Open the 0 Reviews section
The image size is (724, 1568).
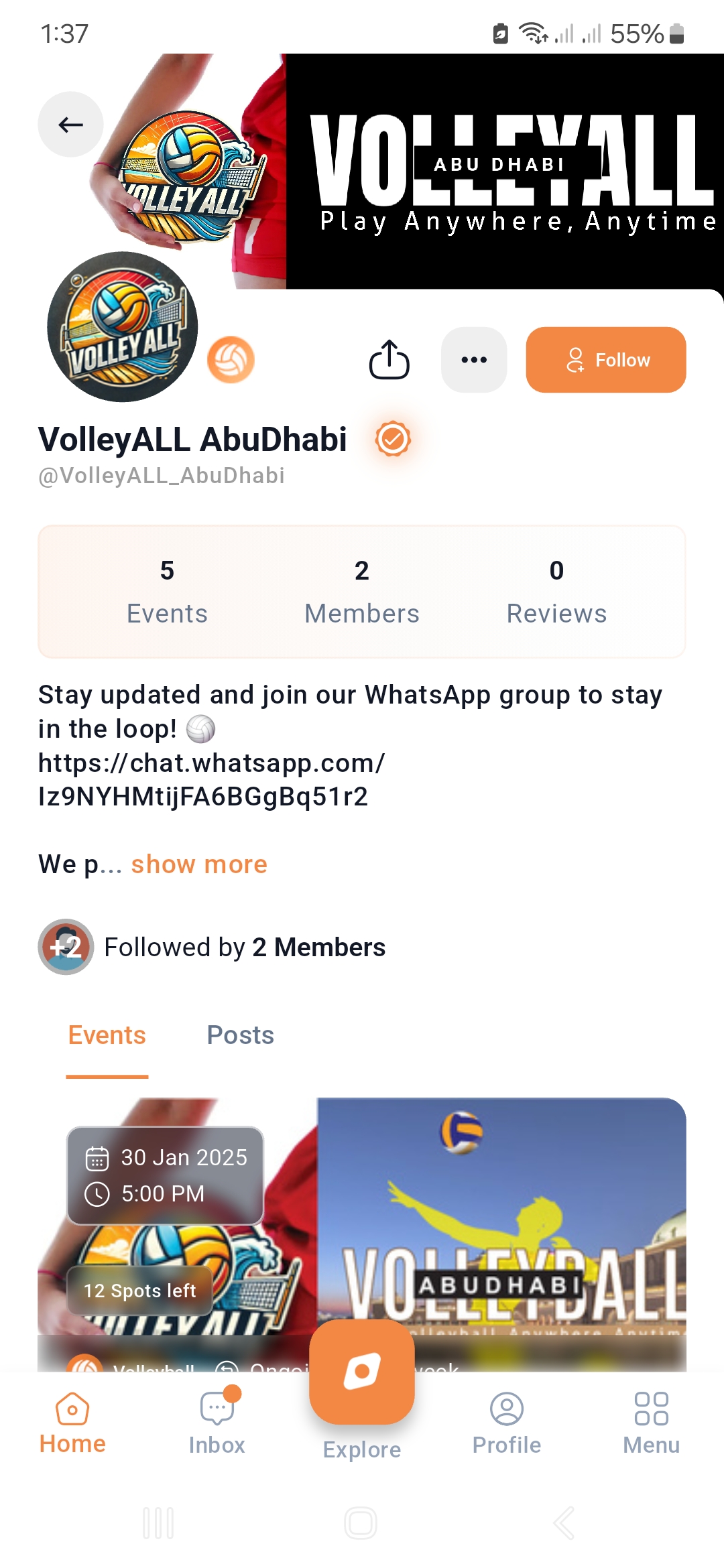(556, 592)
